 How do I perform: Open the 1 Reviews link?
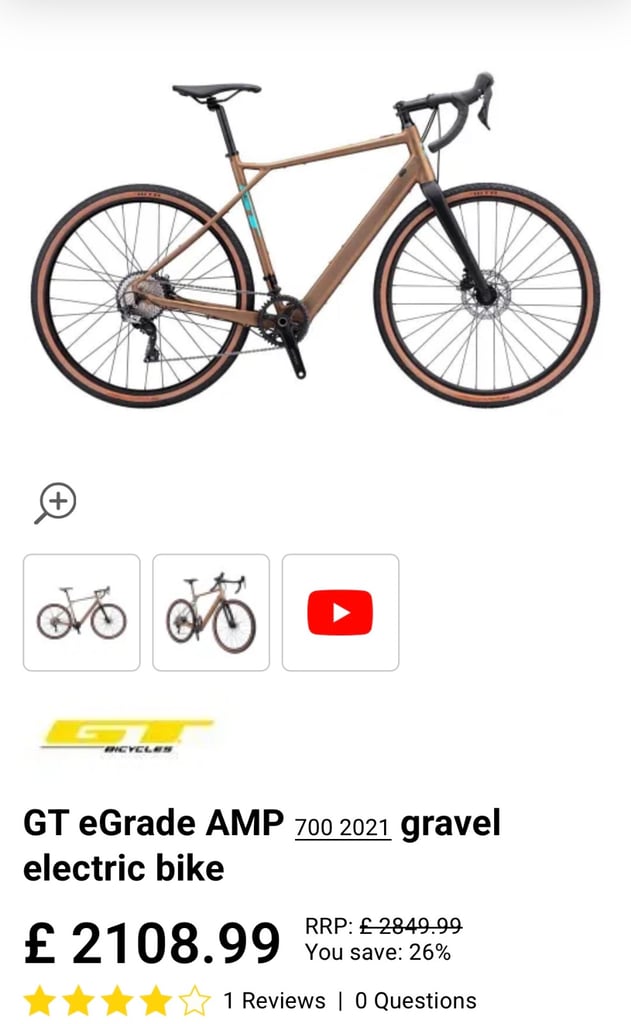(x=274, y=1000)
